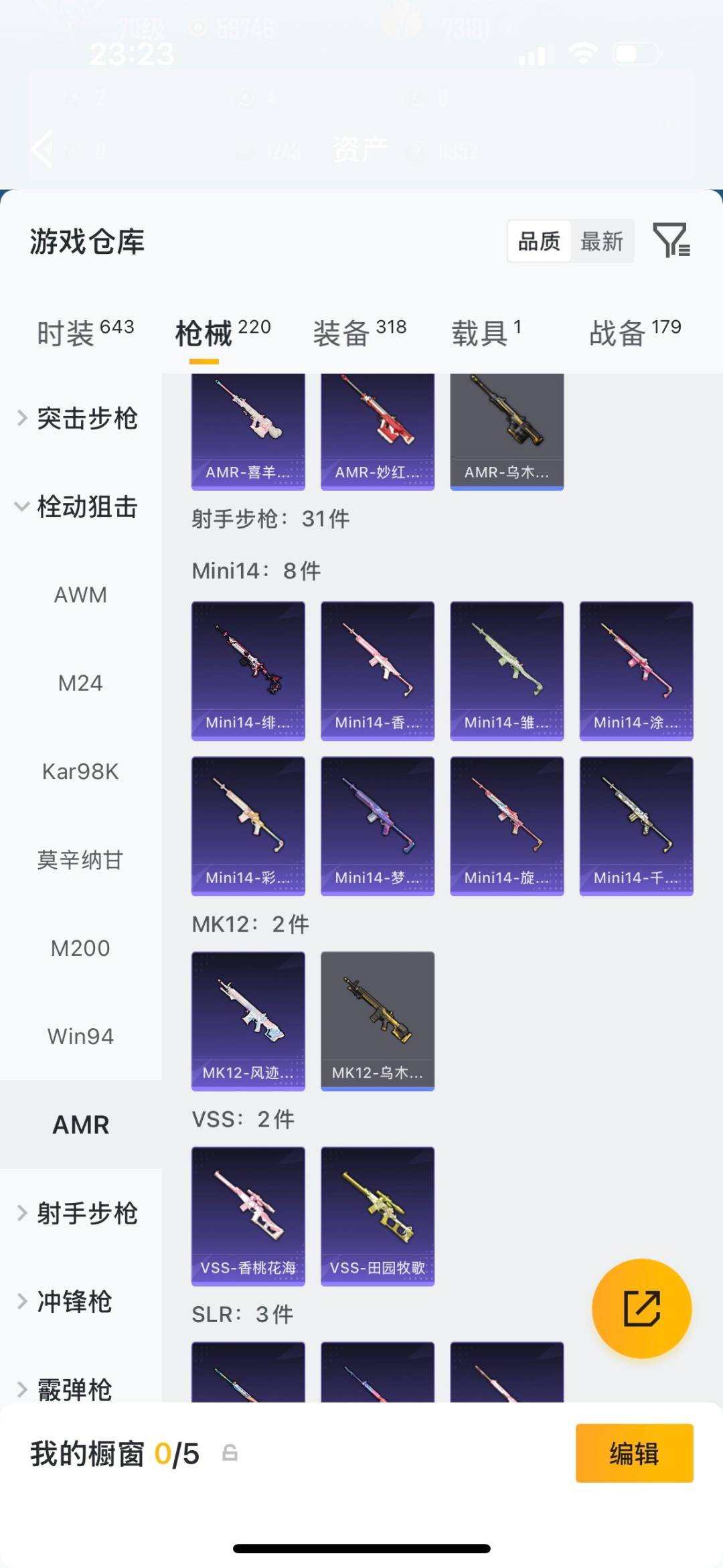View the MK12-乌木 skin thumbnail

(377, 1019)
